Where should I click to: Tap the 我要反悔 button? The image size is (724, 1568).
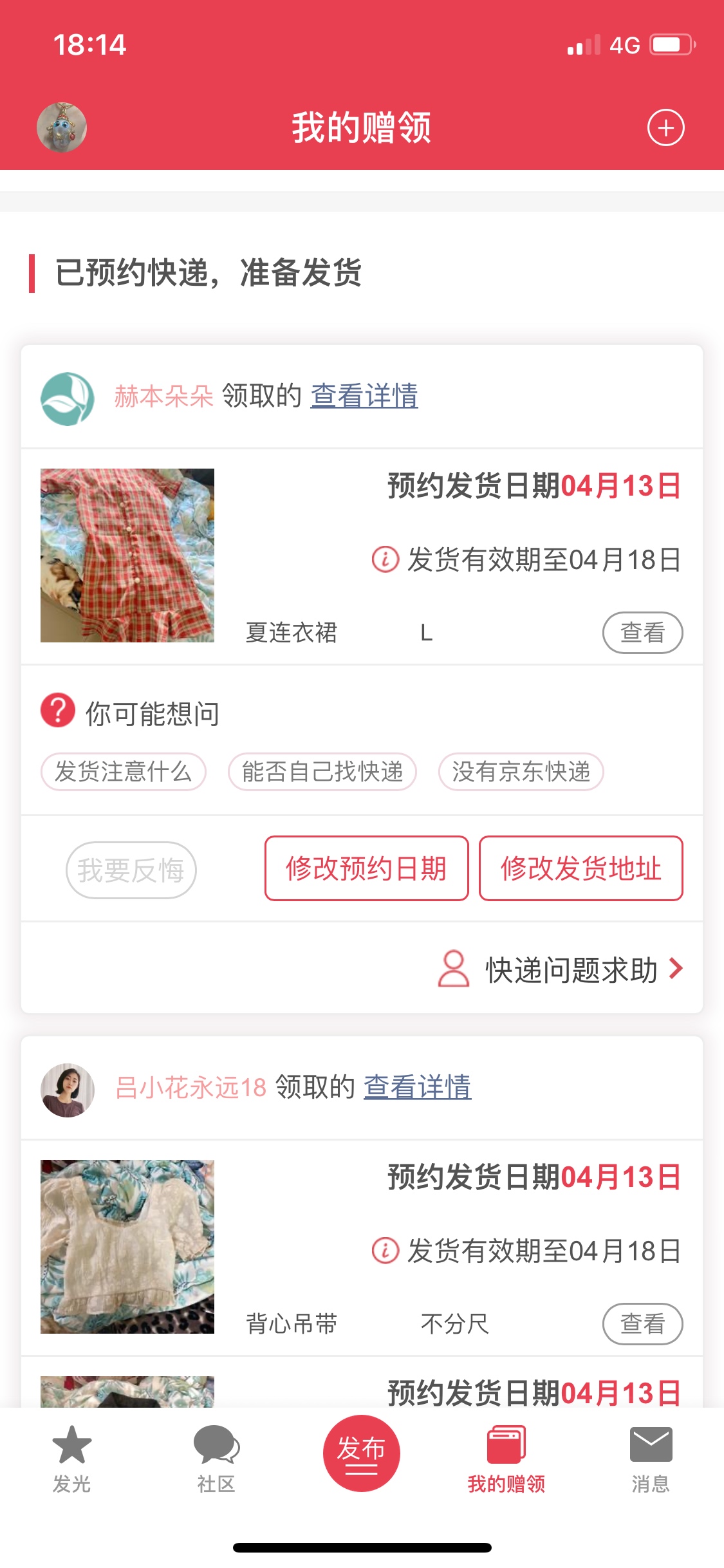131,870
